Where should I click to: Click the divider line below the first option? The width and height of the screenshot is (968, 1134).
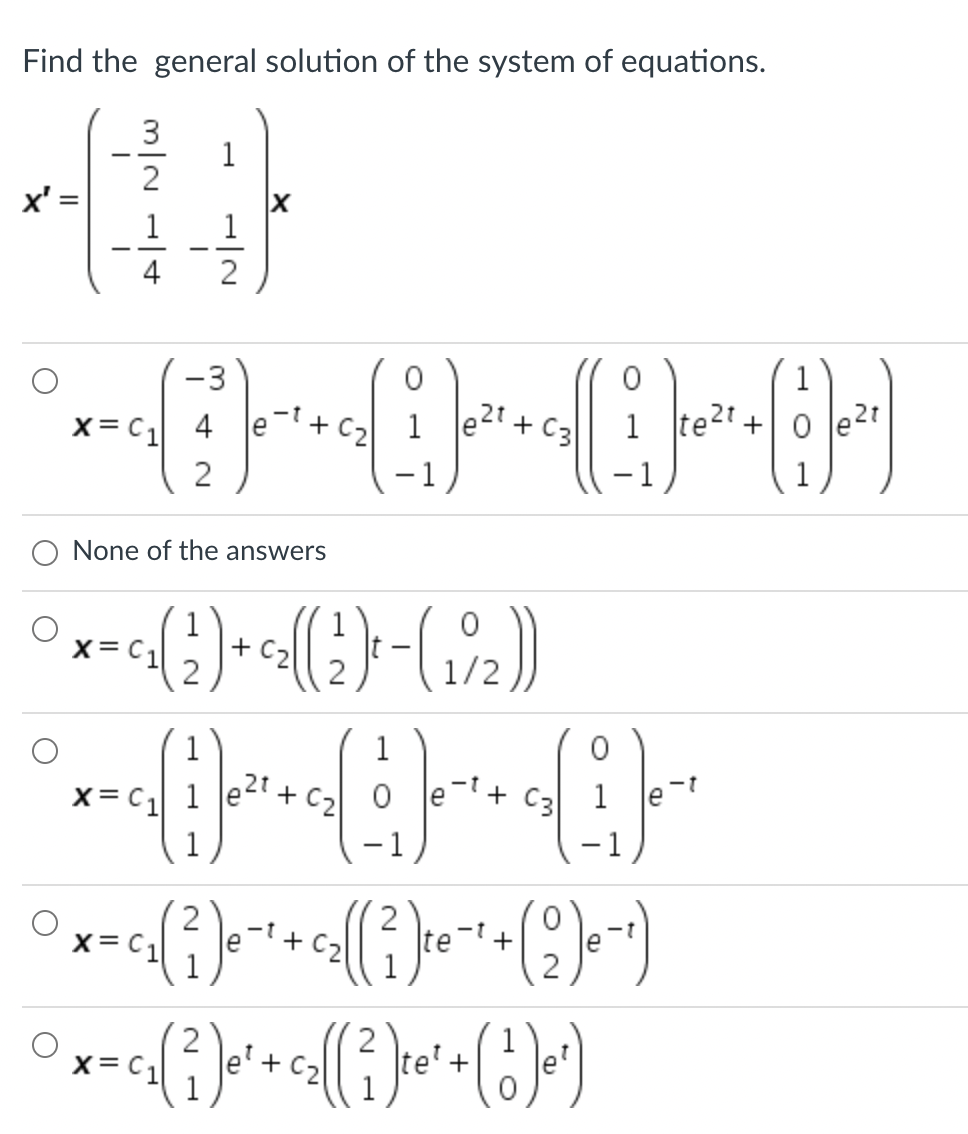pyautogui.click(x=484, y=510)
